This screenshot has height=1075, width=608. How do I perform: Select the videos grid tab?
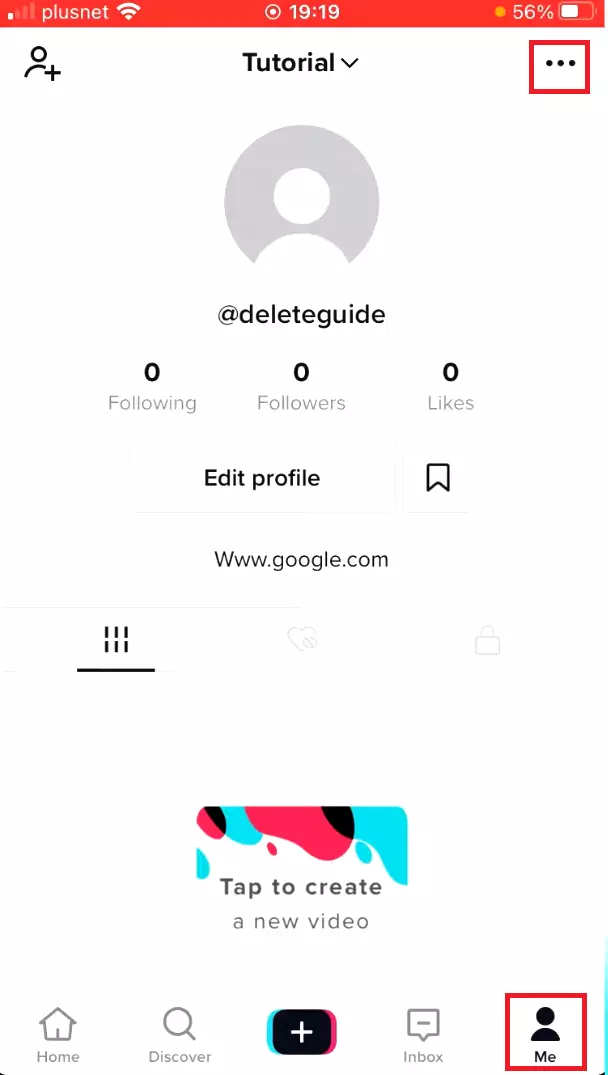pos(116,640)
